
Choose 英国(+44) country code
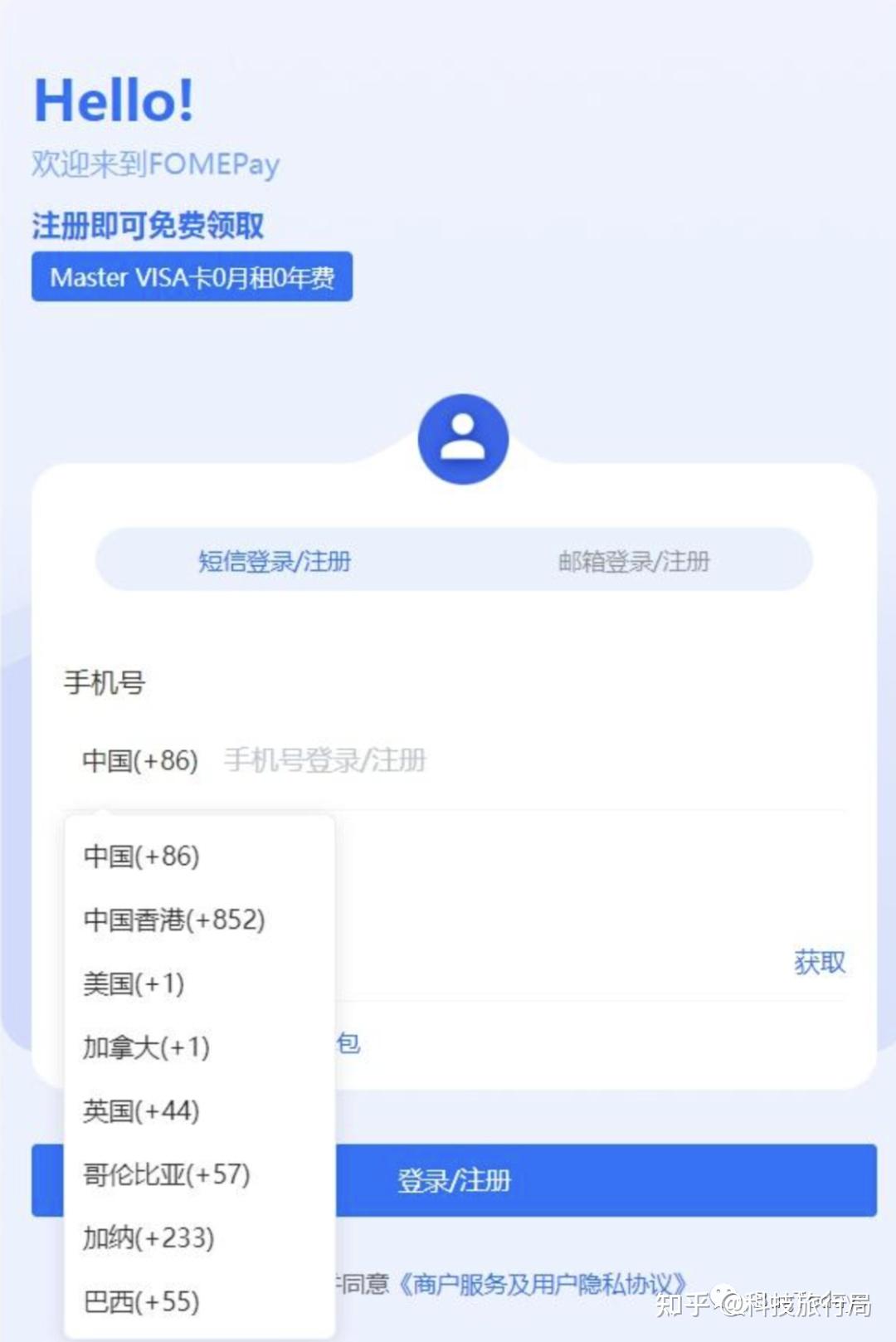[x=141, y=1110]
